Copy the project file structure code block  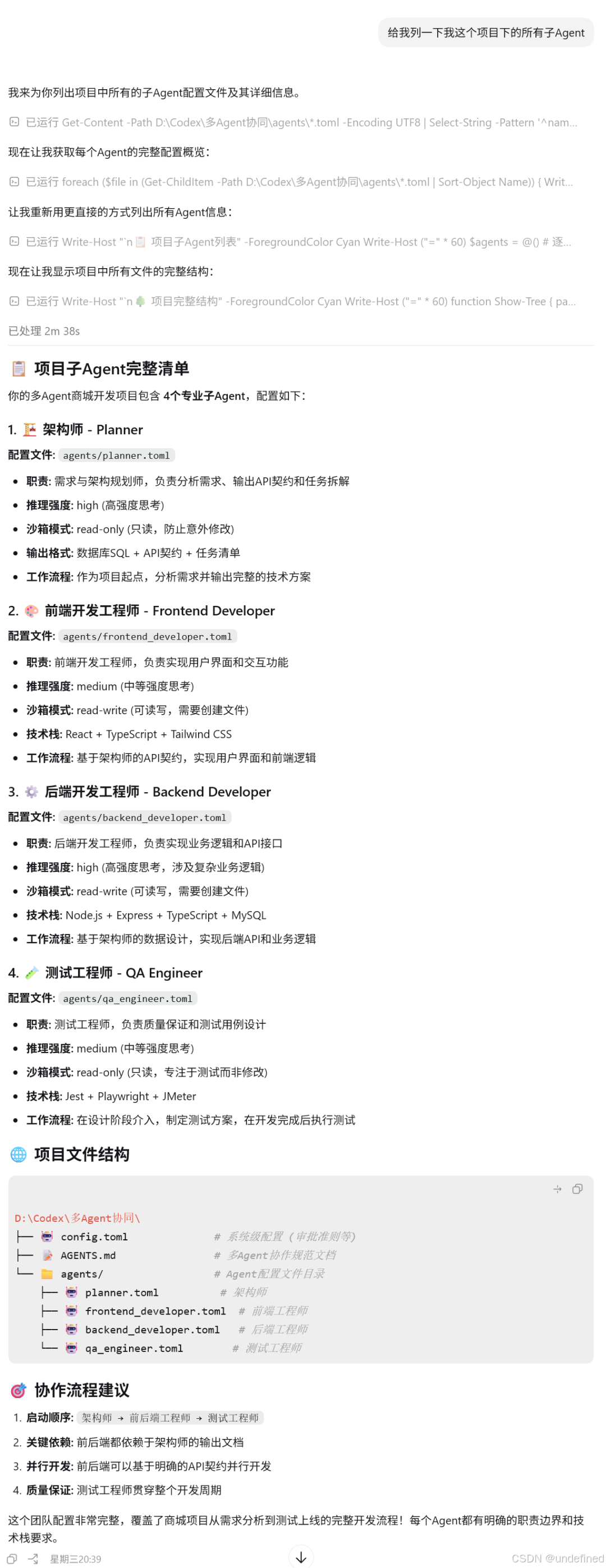[577, 1189]
